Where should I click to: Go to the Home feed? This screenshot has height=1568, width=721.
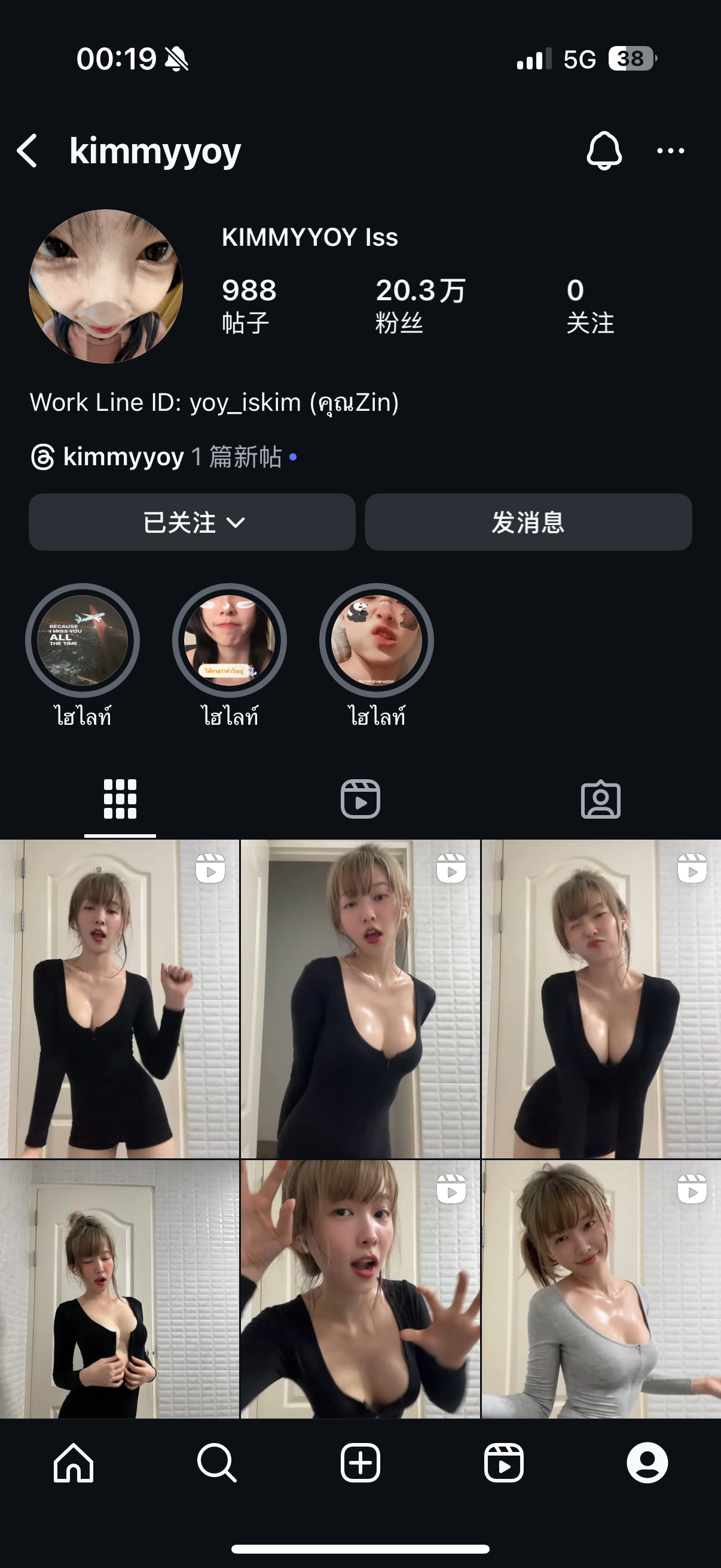click(x=73, y=1462)
